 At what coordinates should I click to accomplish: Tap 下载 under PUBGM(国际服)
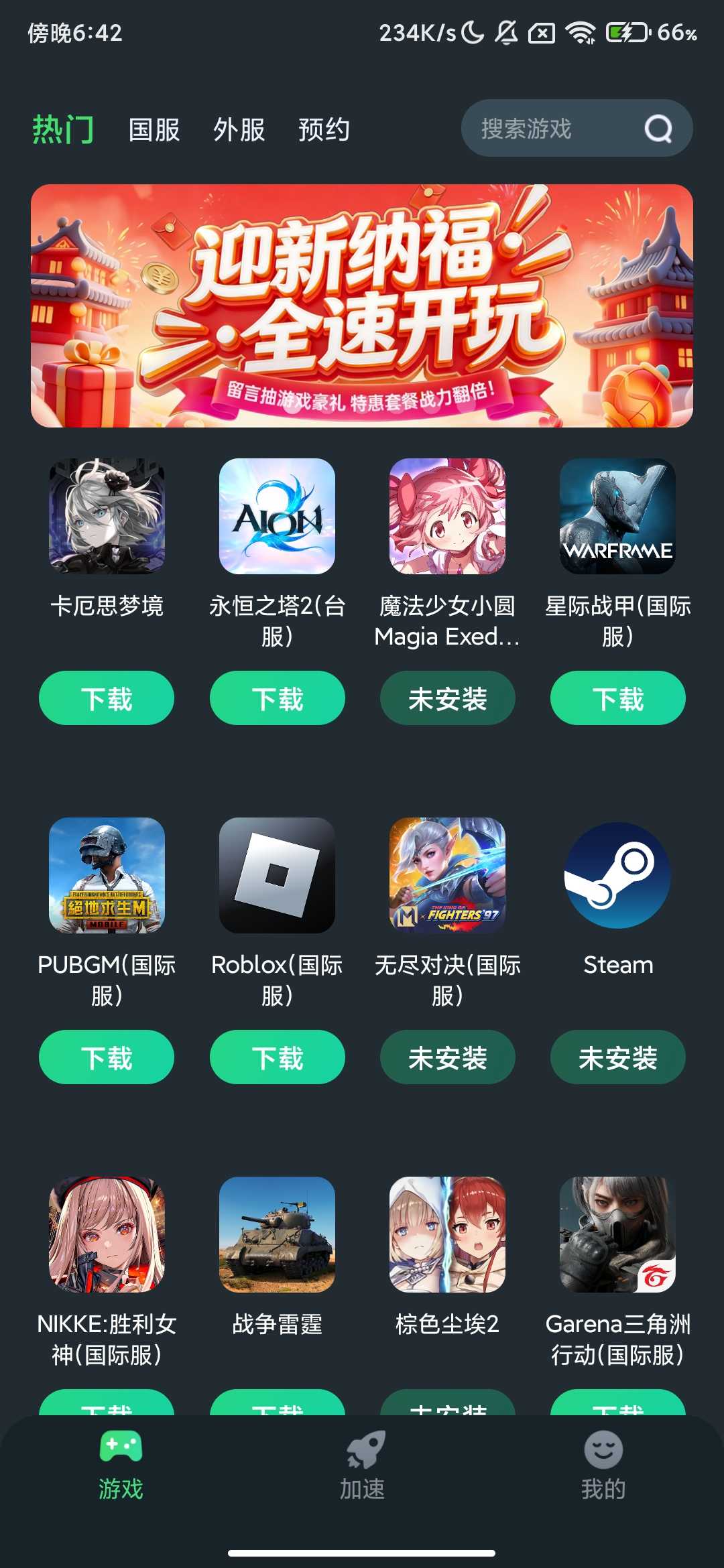[107, 1057]
